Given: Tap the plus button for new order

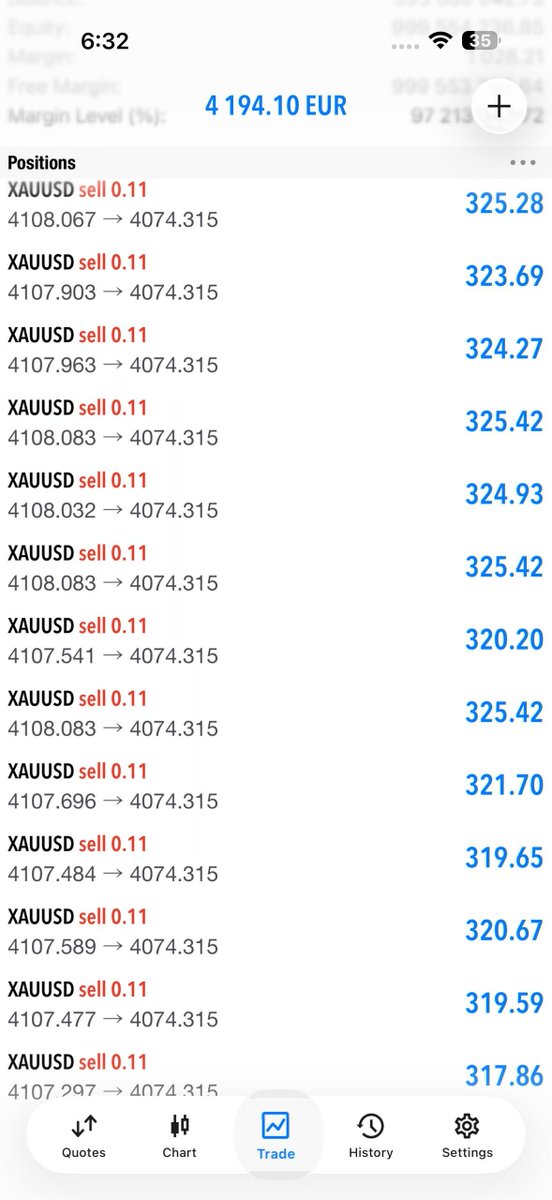Looking at the screenshot, I should coord(499,106).
